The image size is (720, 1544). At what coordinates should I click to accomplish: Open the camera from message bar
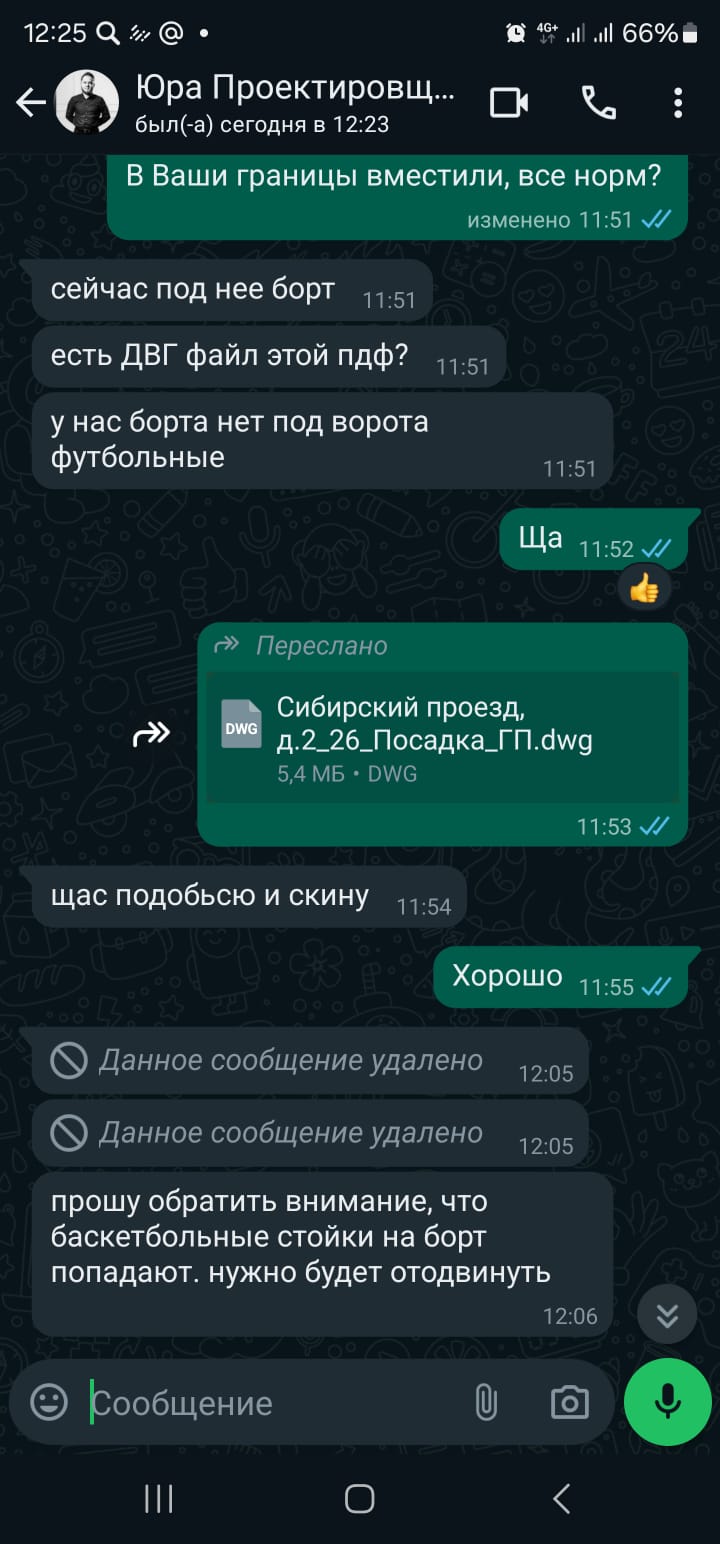(570, 1402)
